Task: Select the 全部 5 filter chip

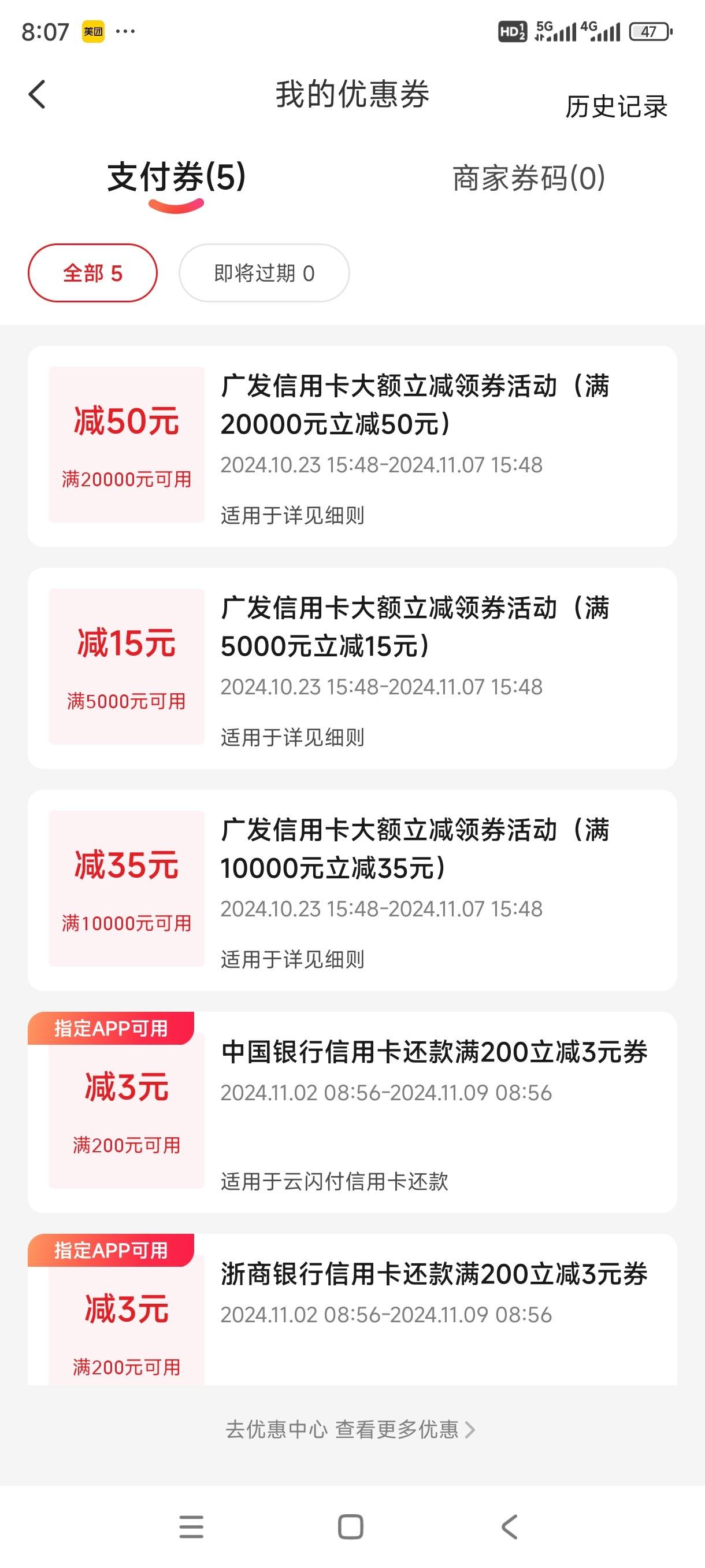Action: click(x=92, y=273)
